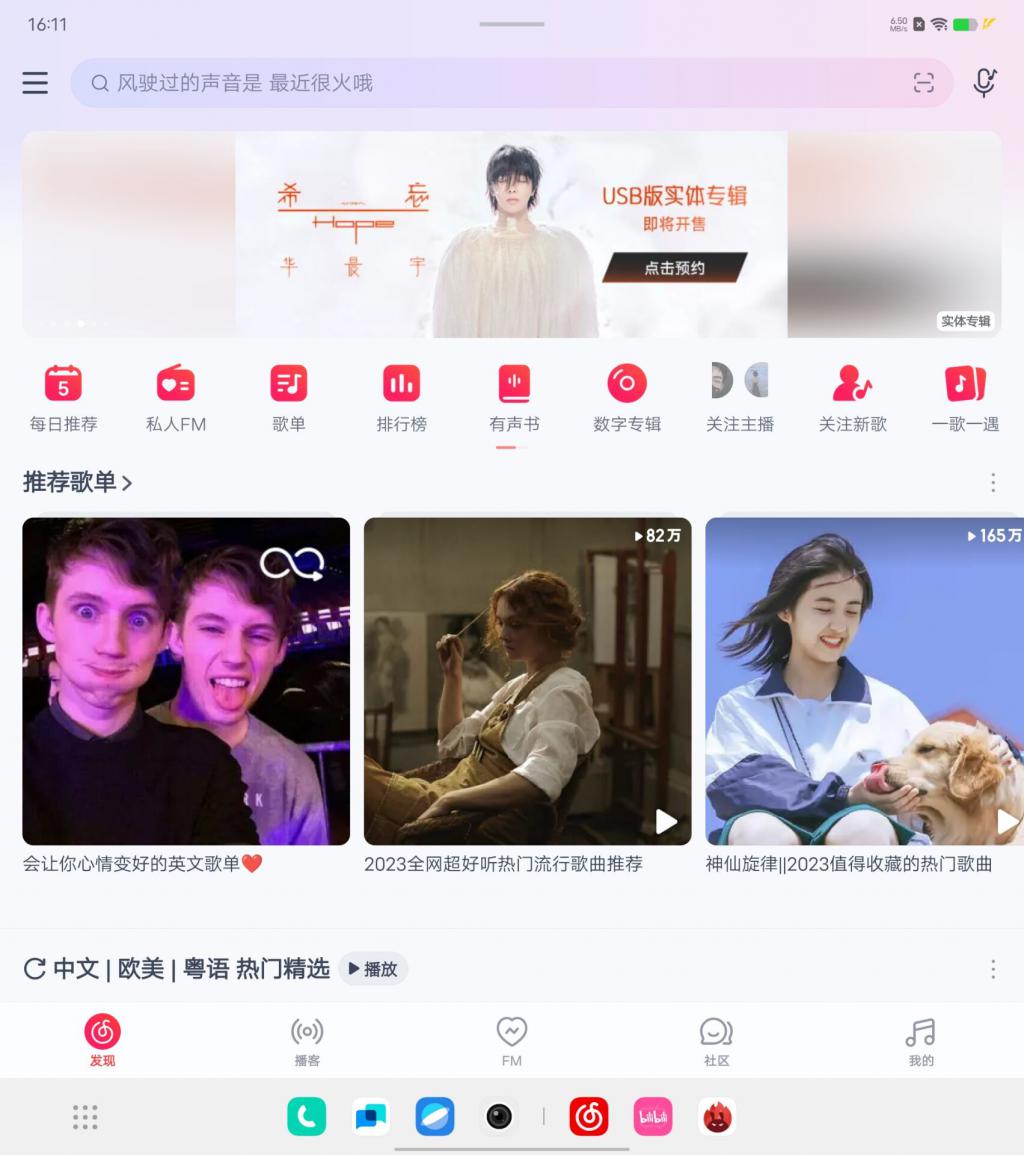Launch 私人FM
Screen dimensions: 1024x1155
(176, 397)
